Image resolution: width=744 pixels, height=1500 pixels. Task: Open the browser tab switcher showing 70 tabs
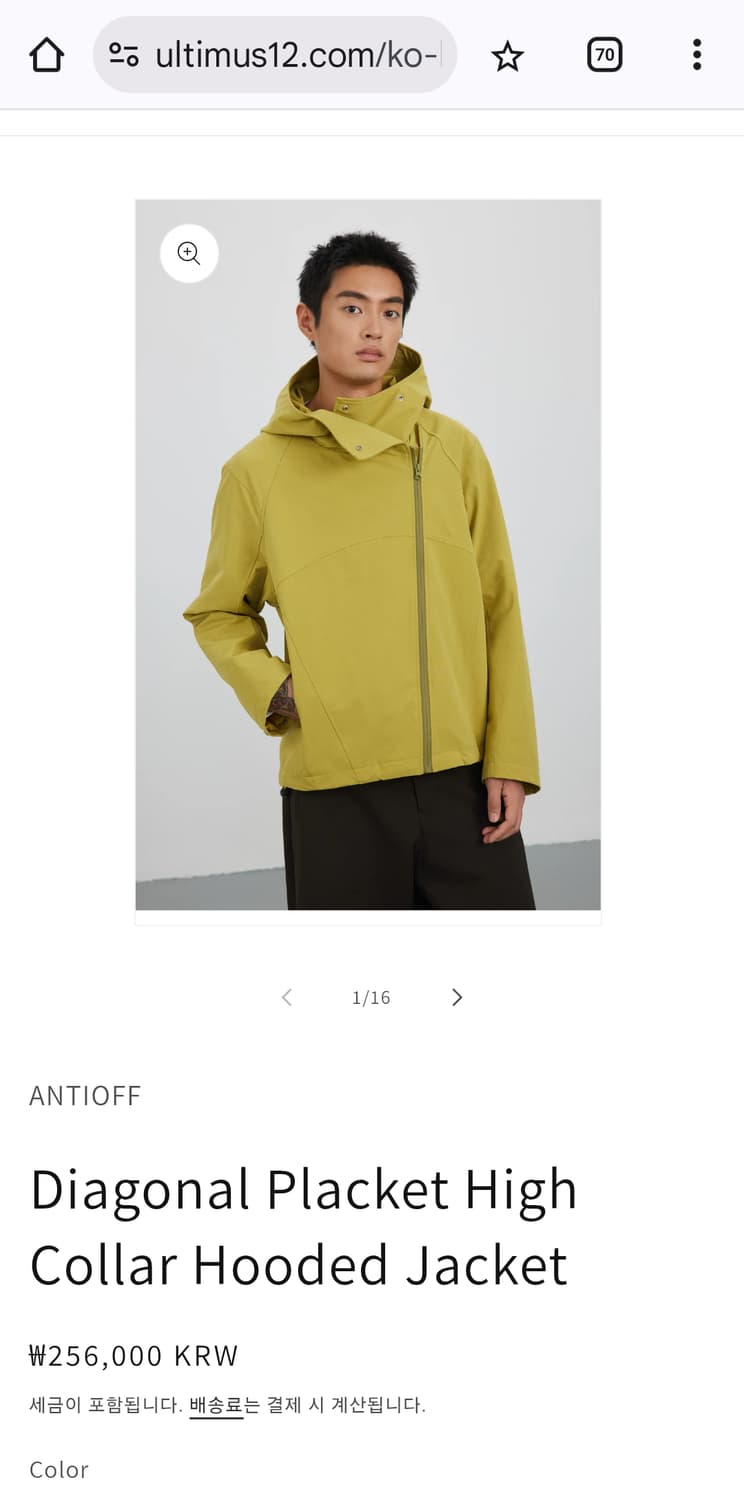pos(604,55)
